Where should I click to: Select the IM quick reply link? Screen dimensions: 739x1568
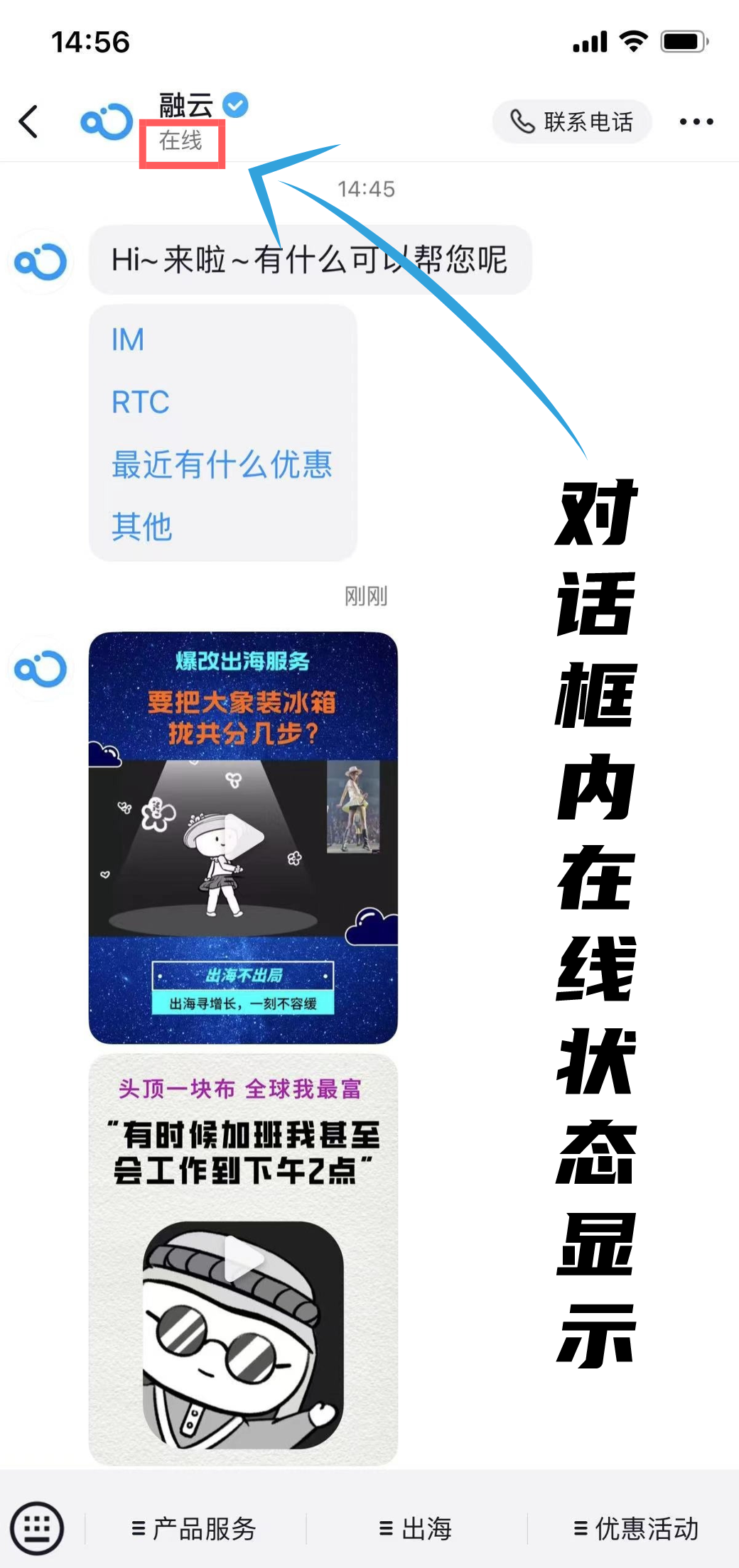click(x=128, y=339)
